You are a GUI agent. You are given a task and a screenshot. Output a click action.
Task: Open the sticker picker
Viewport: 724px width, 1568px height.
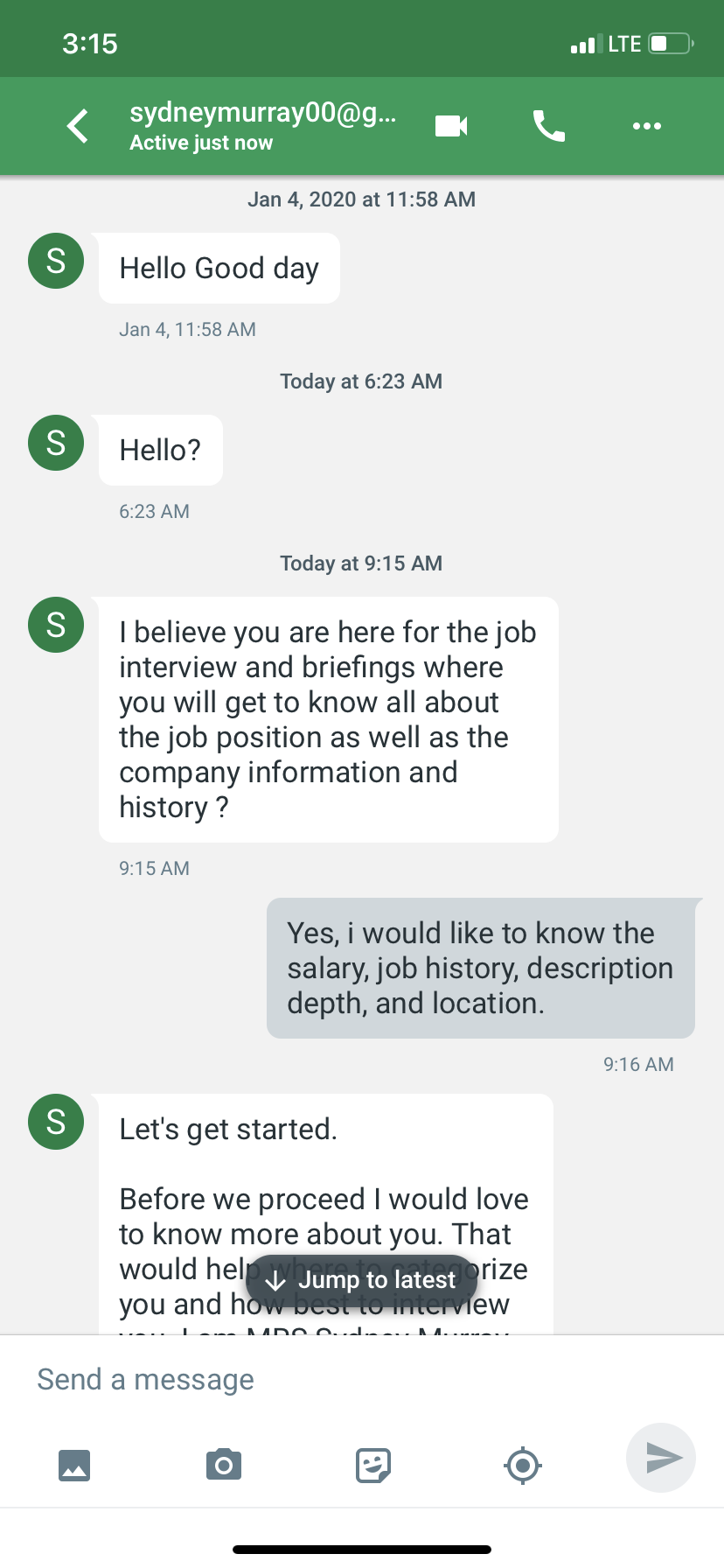point(373,1464)
